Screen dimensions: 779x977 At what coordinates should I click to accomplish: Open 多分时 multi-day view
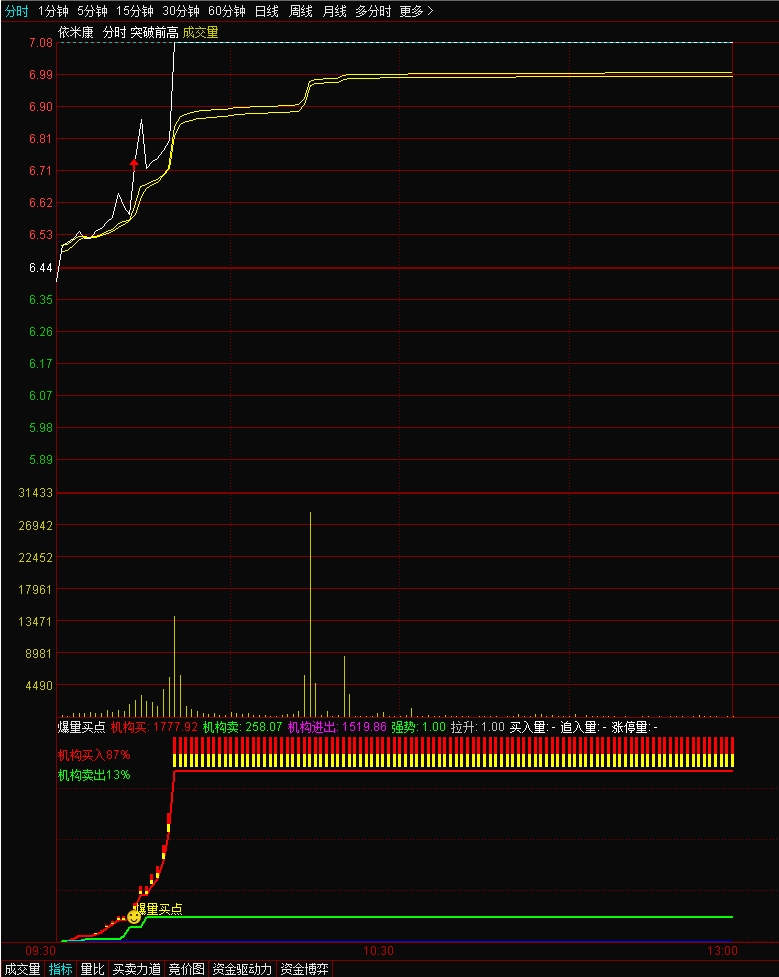tap(373, 11)
